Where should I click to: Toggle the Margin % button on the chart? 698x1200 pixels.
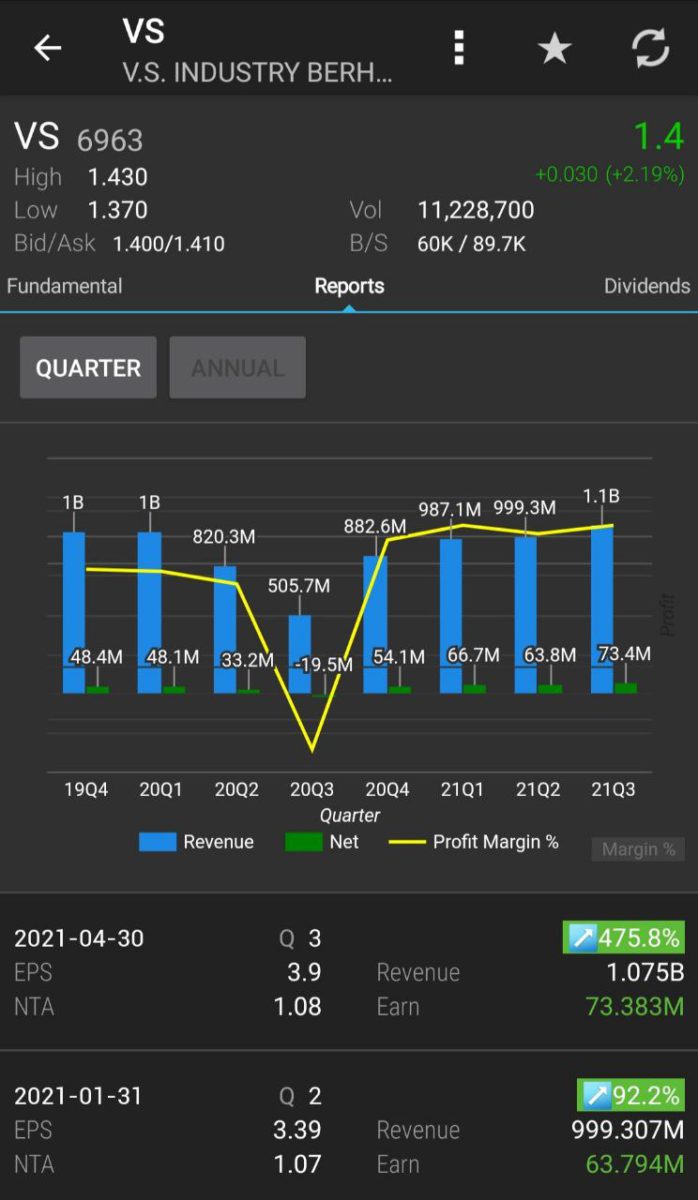pos(638,849)
